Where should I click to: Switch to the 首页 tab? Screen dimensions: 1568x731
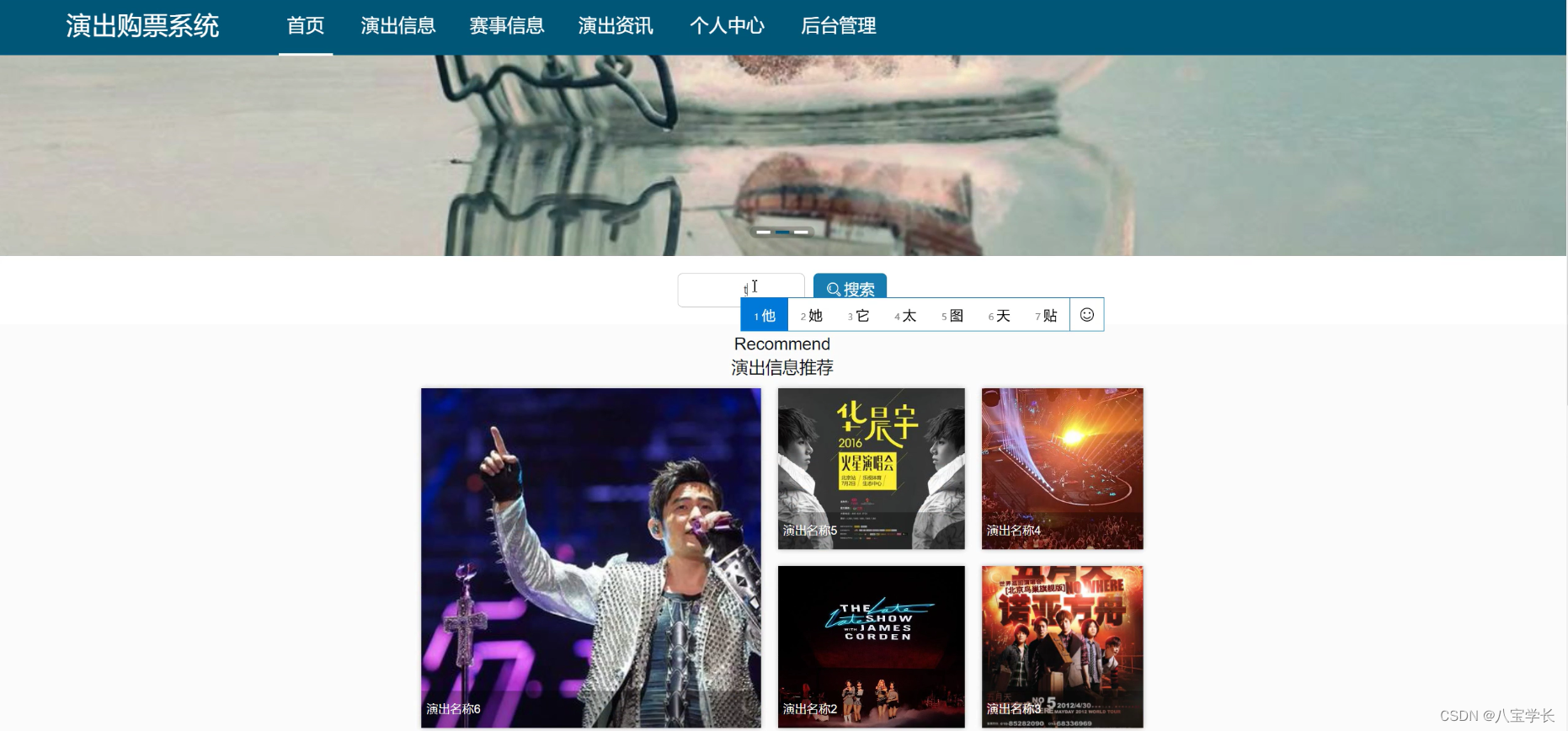pos(305,26)
